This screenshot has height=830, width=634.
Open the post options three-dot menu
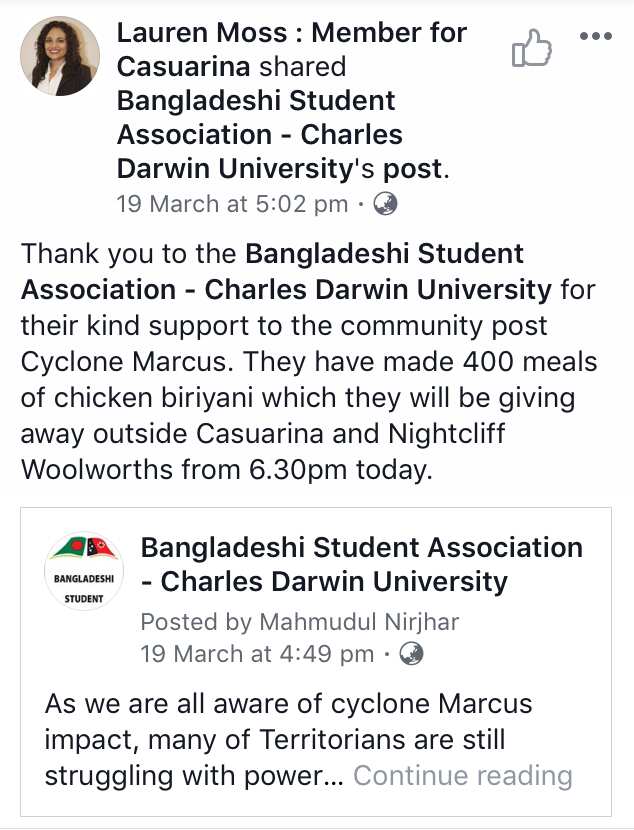(x=595, y=36)
